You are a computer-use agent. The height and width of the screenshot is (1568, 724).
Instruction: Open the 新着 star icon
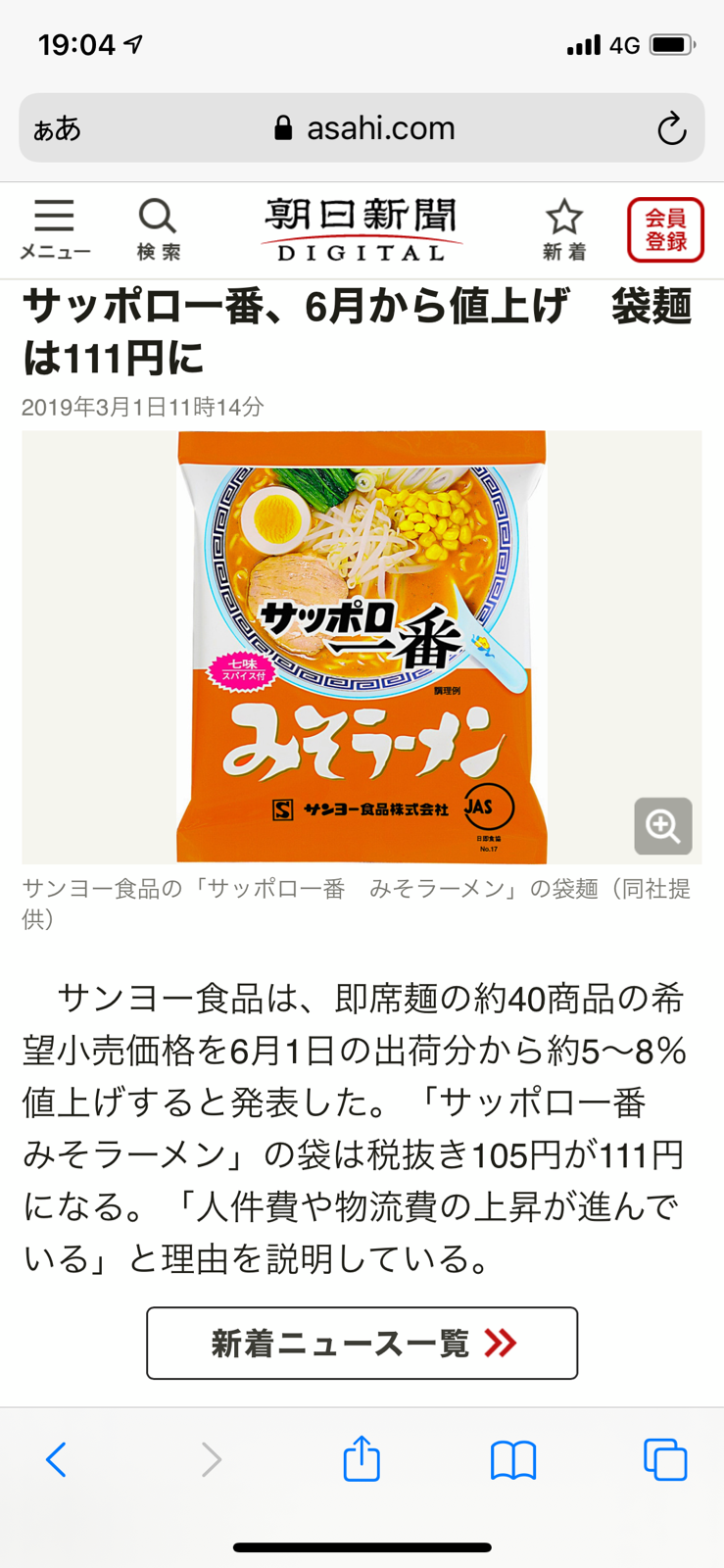tap(564, 229)
